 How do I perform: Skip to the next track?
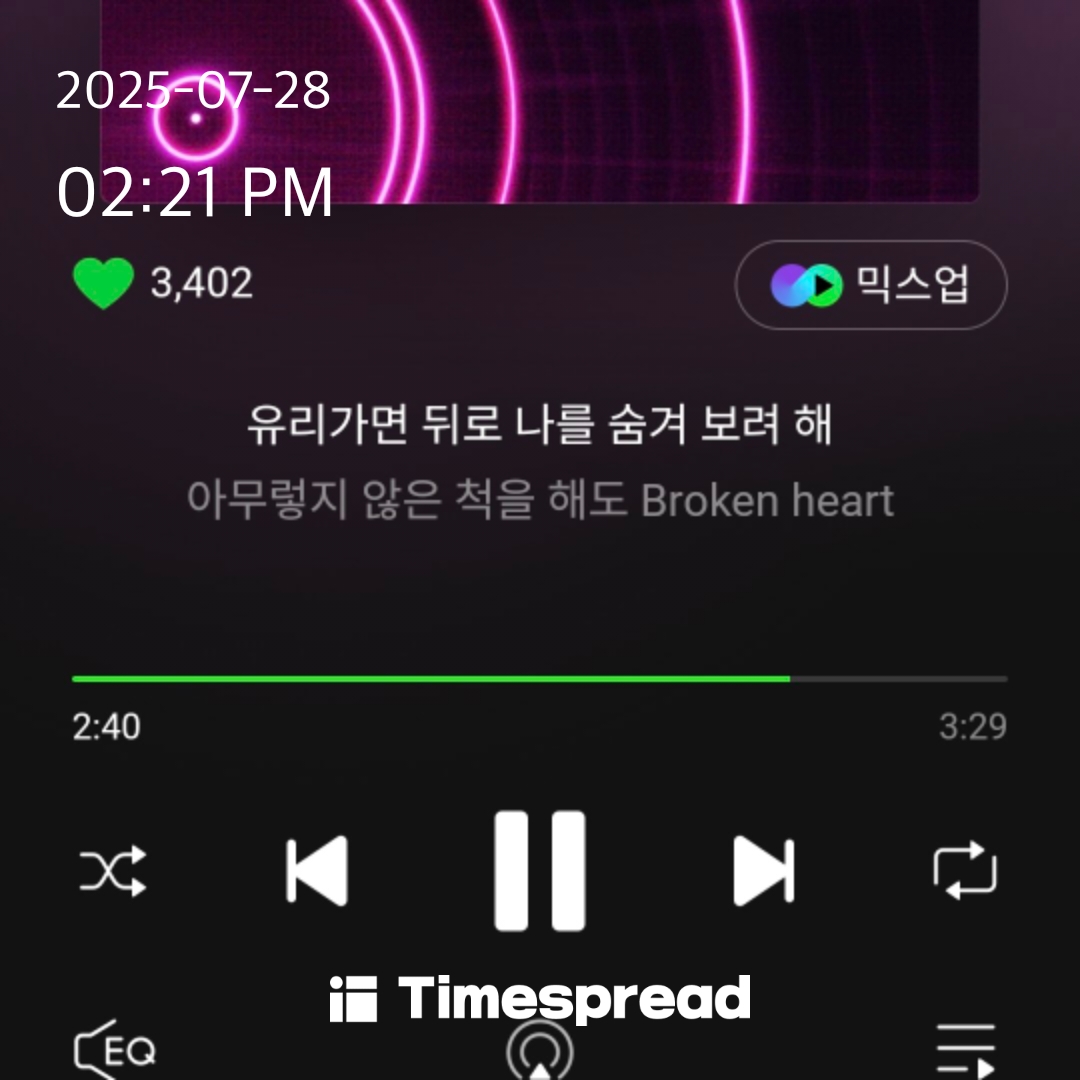click(x=764, y=871)
